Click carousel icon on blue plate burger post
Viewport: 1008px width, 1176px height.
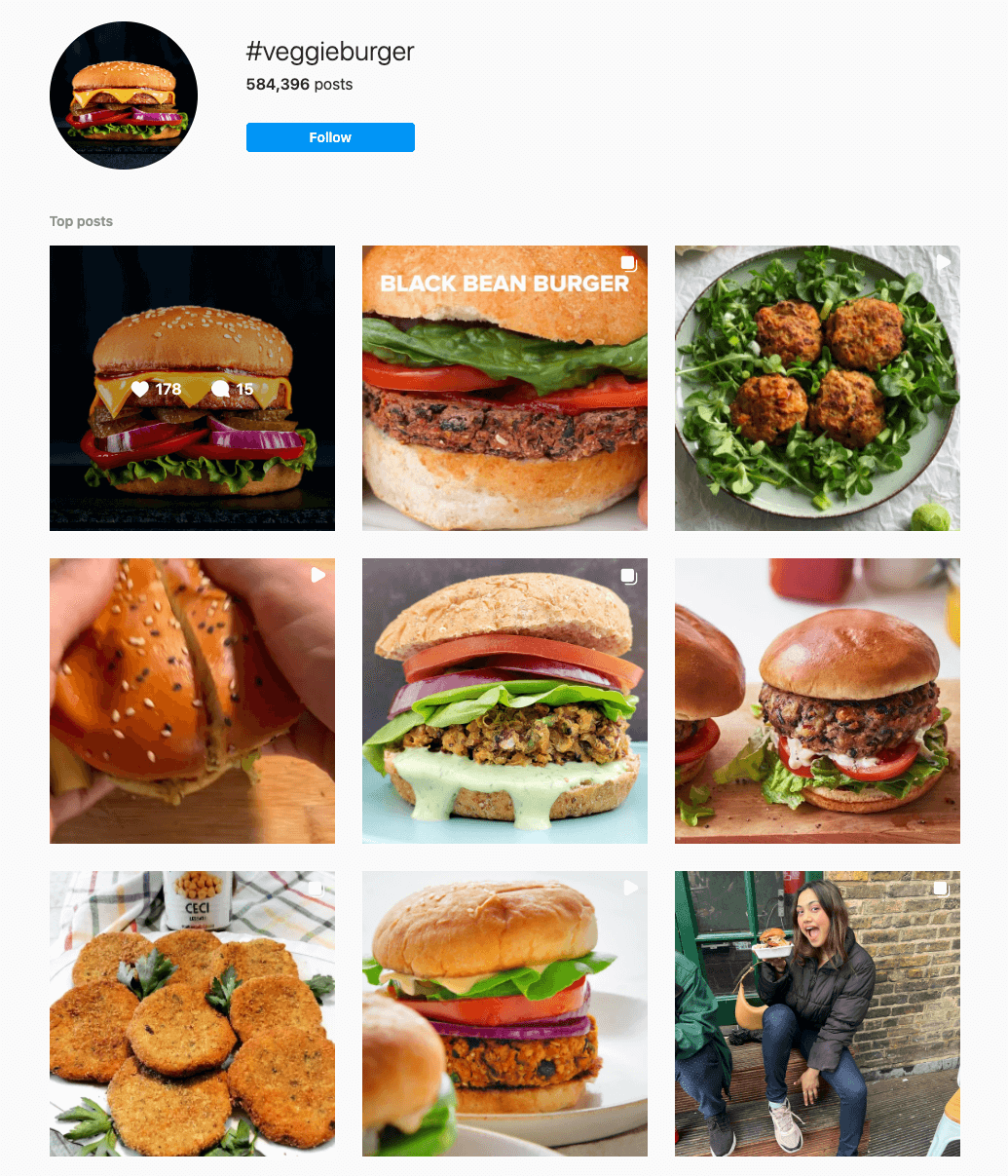point(629,575)
